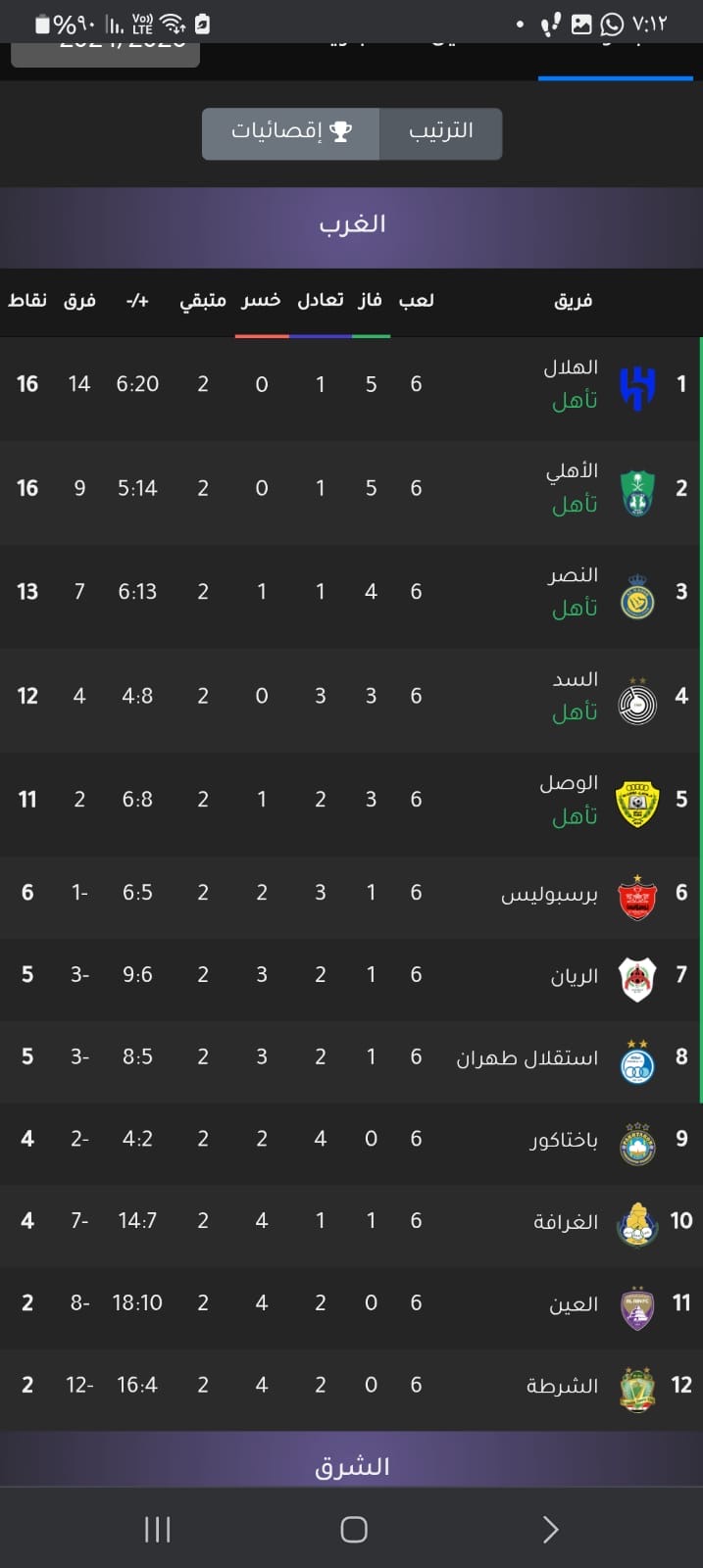This screenshot has height=1568, width=703.
Task: Open the الغرافة team row
Action: click(565, 1223)
